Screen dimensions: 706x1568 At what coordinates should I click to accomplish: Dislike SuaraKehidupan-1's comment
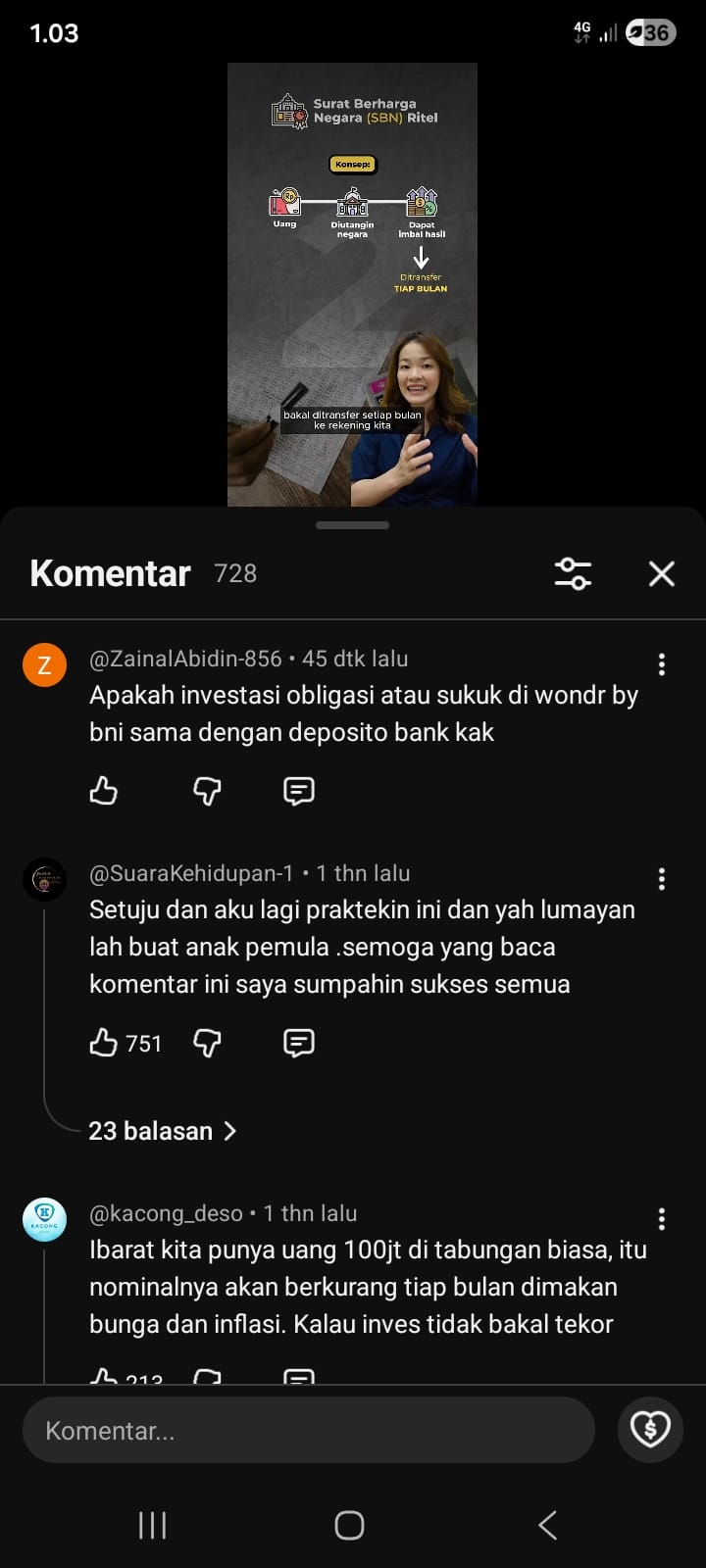click(x=207, y=1043)
